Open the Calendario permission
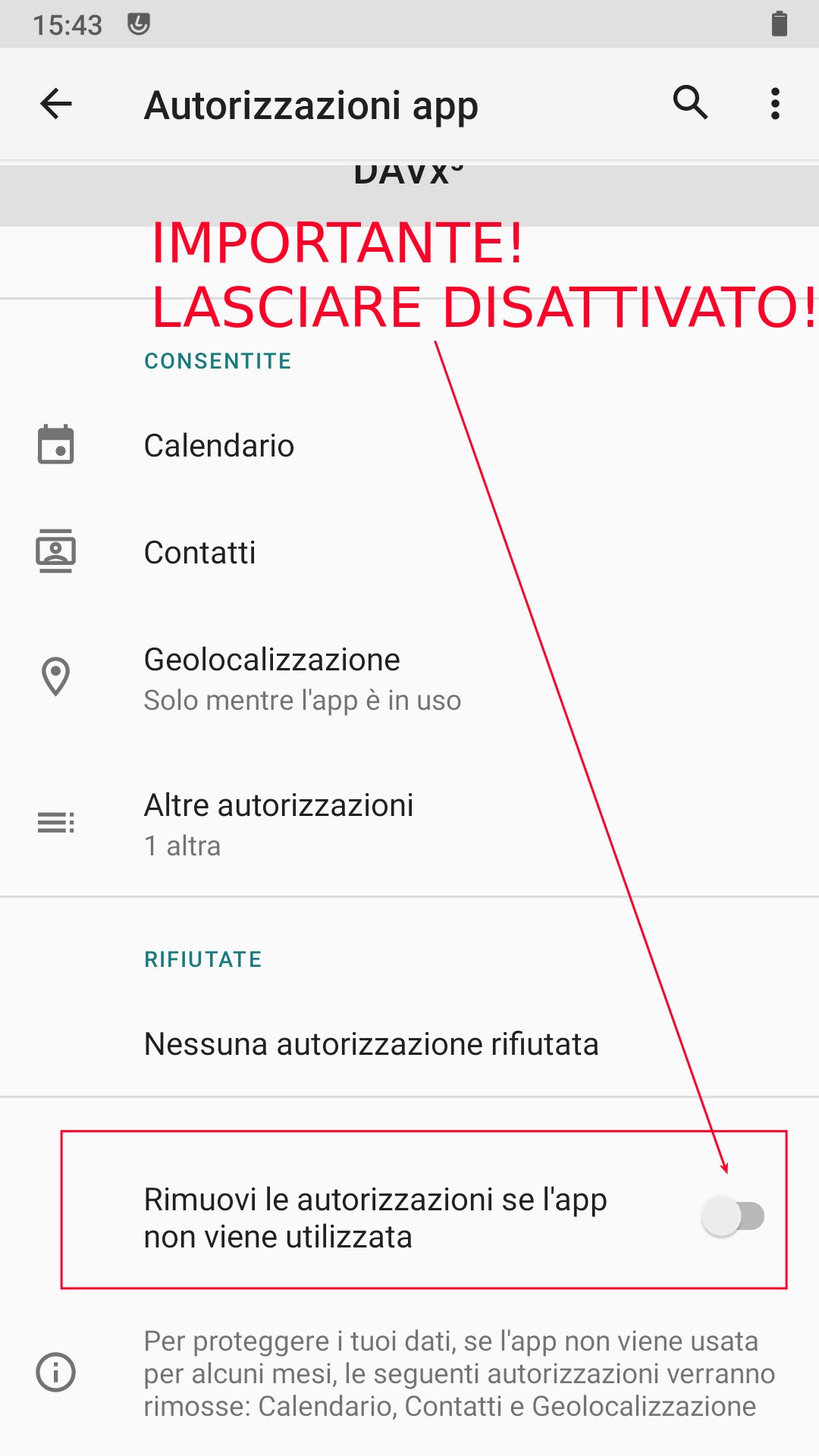Image resolution: width=819 pixels, height=1456 pixels. (409, 445)
